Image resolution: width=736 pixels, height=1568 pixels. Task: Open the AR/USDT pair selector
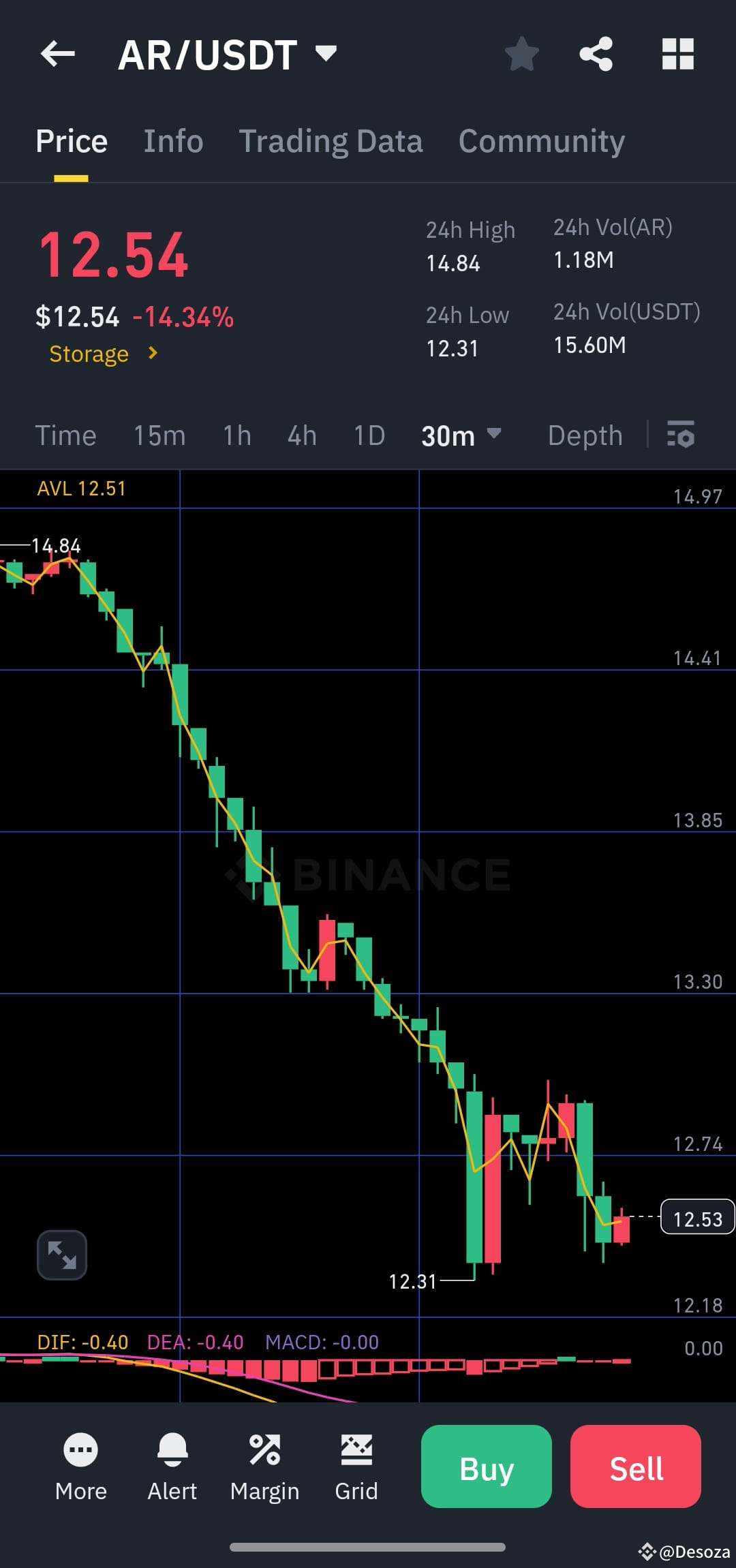[x=225, y=54]
